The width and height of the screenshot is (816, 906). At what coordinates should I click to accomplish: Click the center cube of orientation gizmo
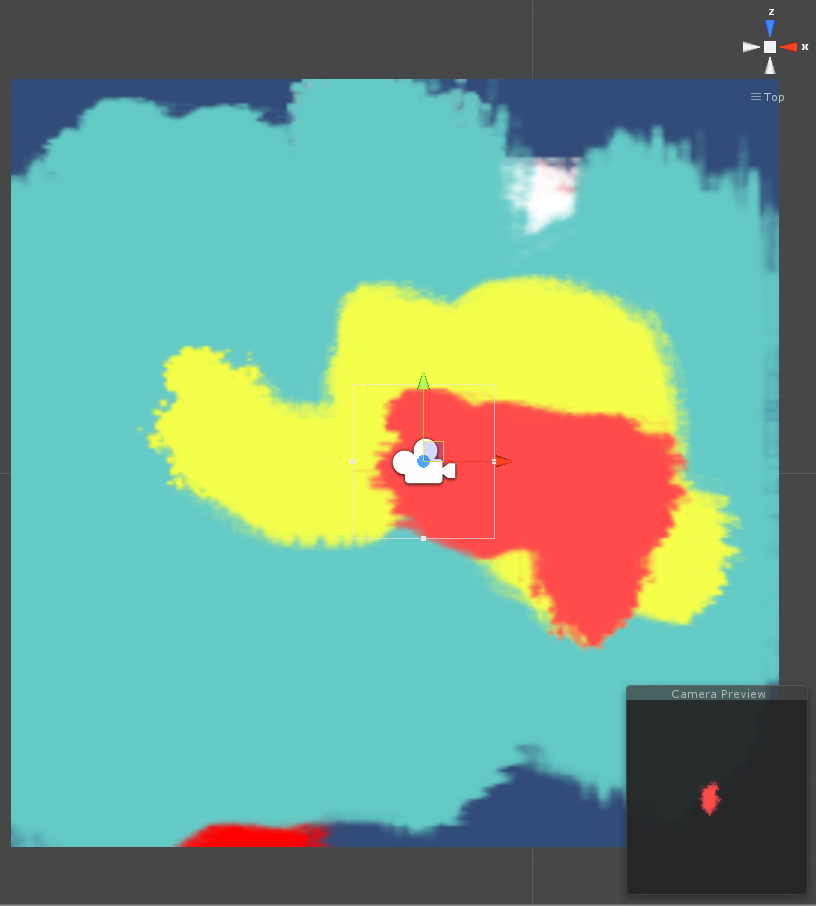(770, 47)
